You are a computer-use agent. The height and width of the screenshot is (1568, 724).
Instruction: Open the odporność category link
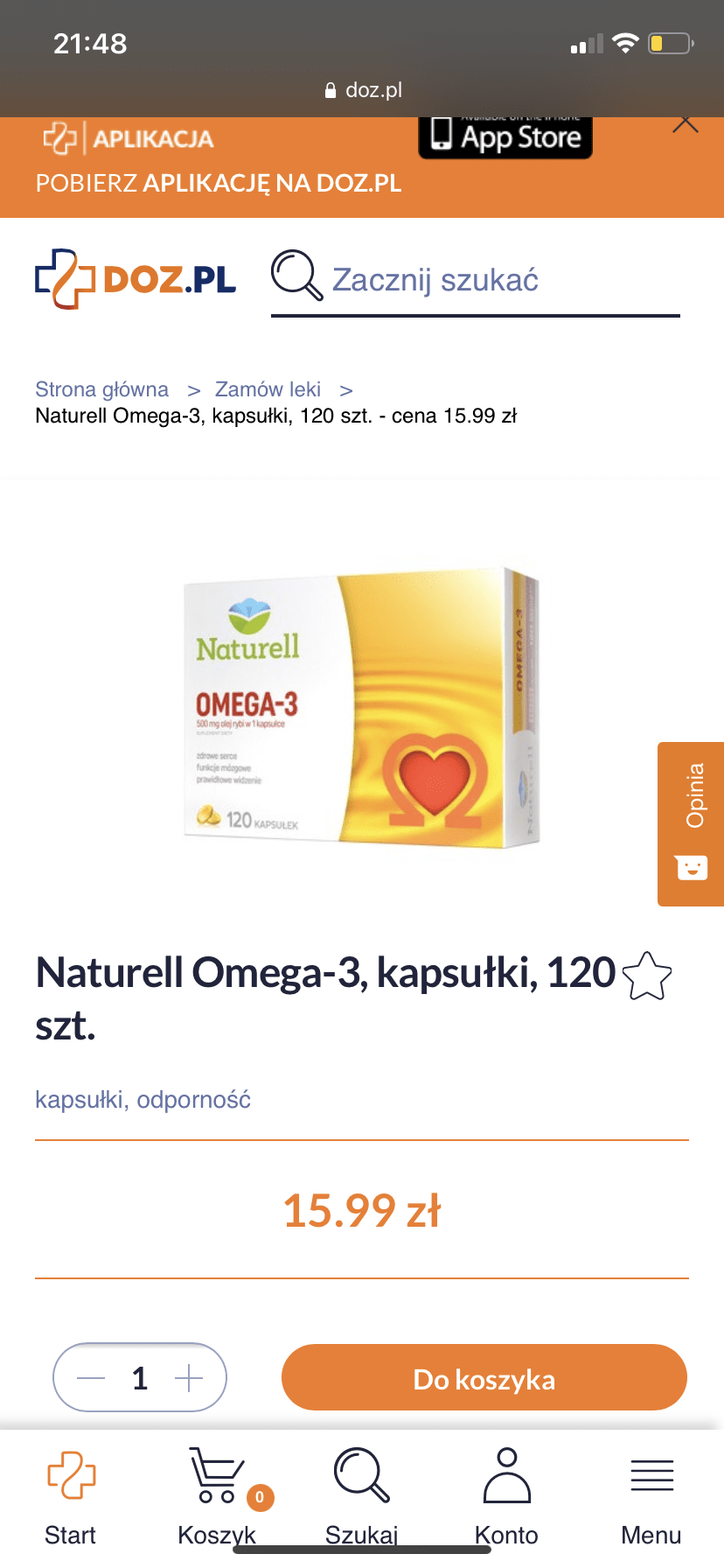point(193,1100)
